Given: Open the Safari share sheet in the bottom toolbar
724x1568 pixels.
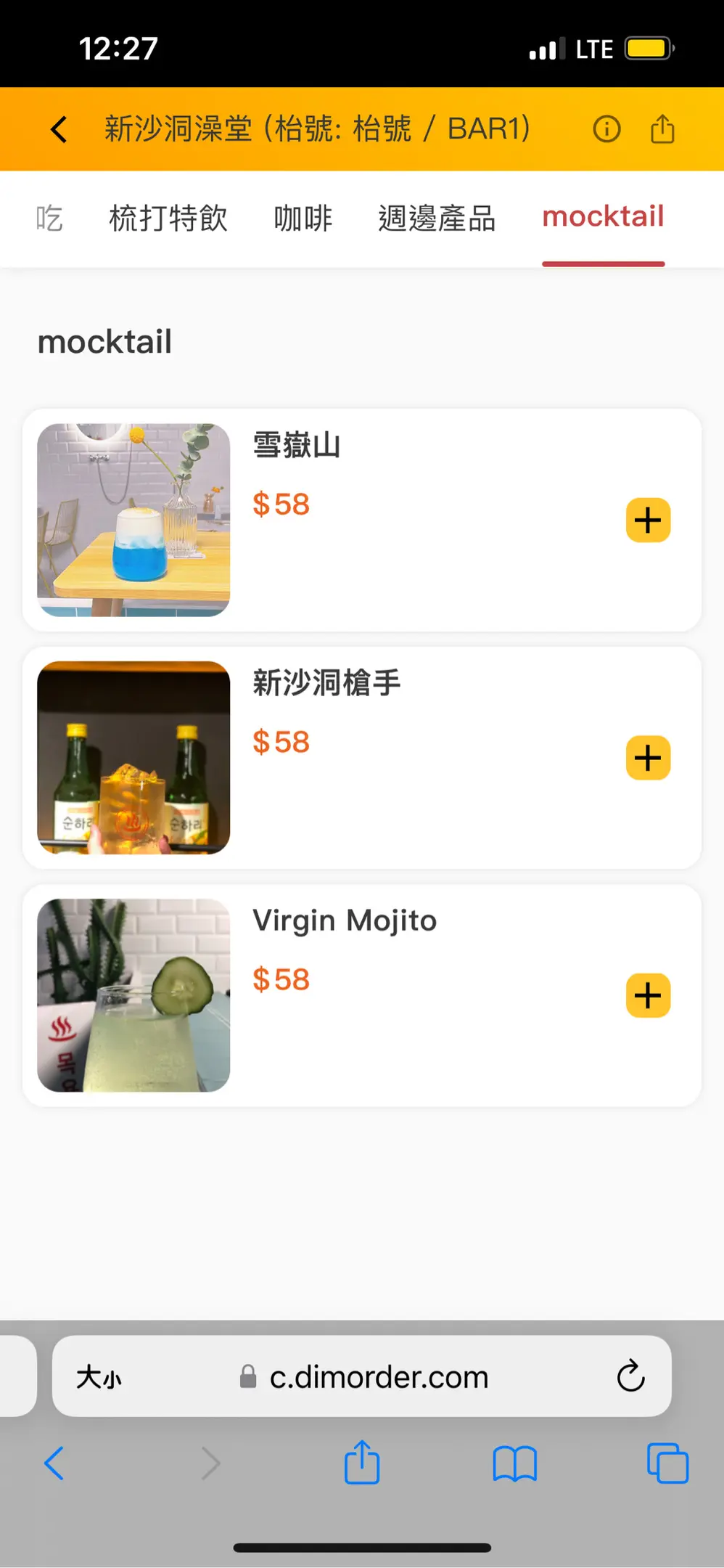Looking at the screenshot, I should coord(362,1462).
